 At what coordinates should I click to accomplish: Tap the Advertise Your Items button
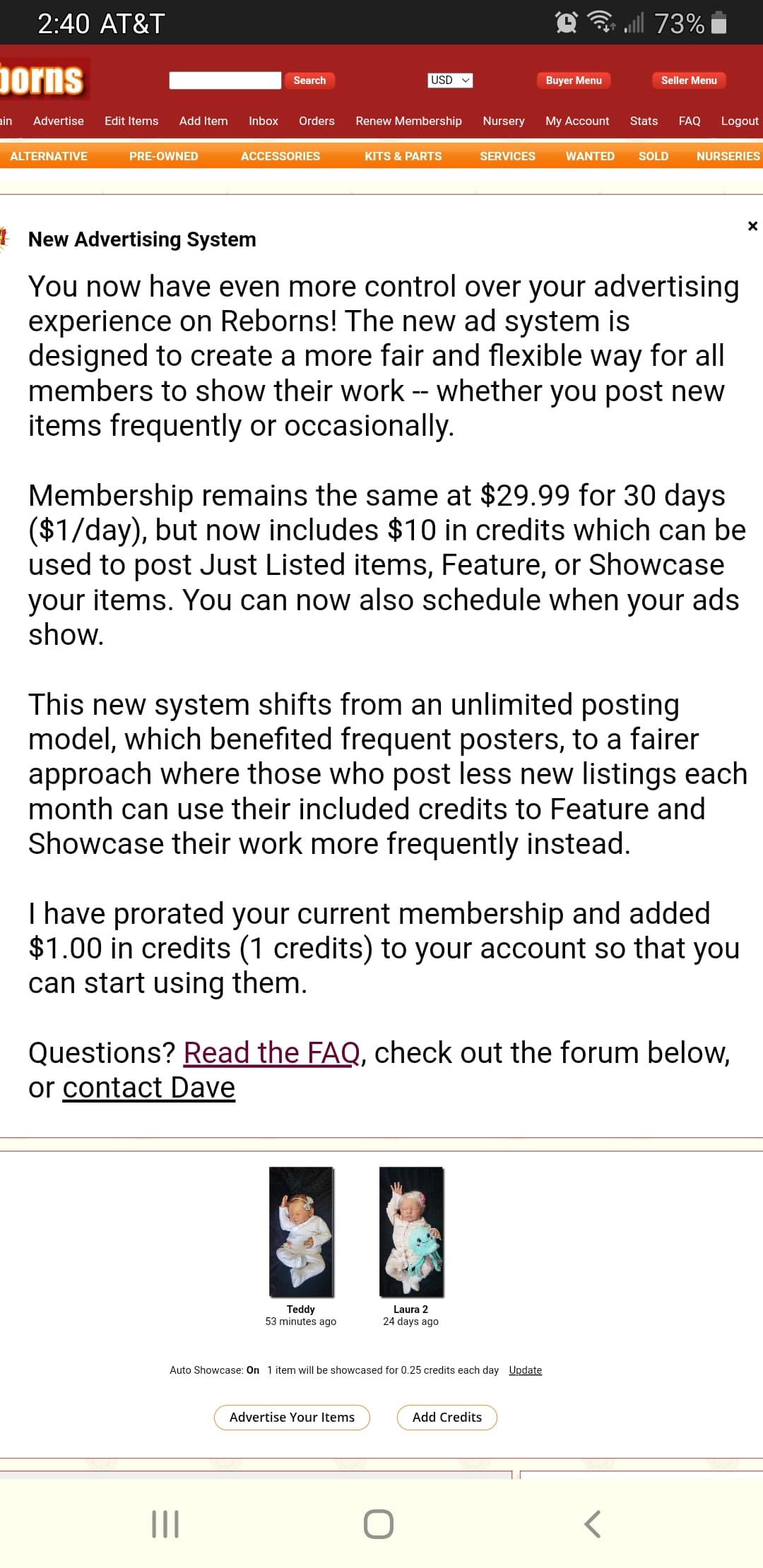[x=292, y=1418]
